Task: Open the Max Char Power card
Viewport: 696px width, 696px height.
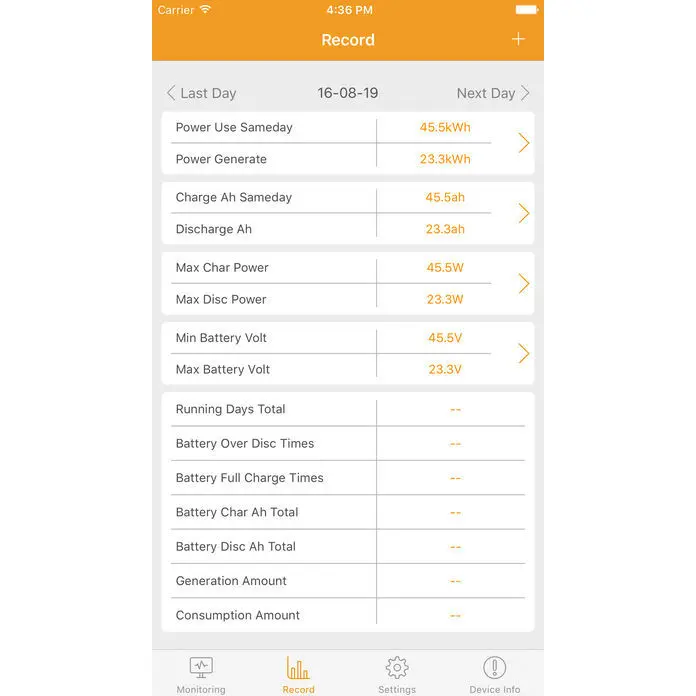Action: pyautogui.click(x=348, y=283)
